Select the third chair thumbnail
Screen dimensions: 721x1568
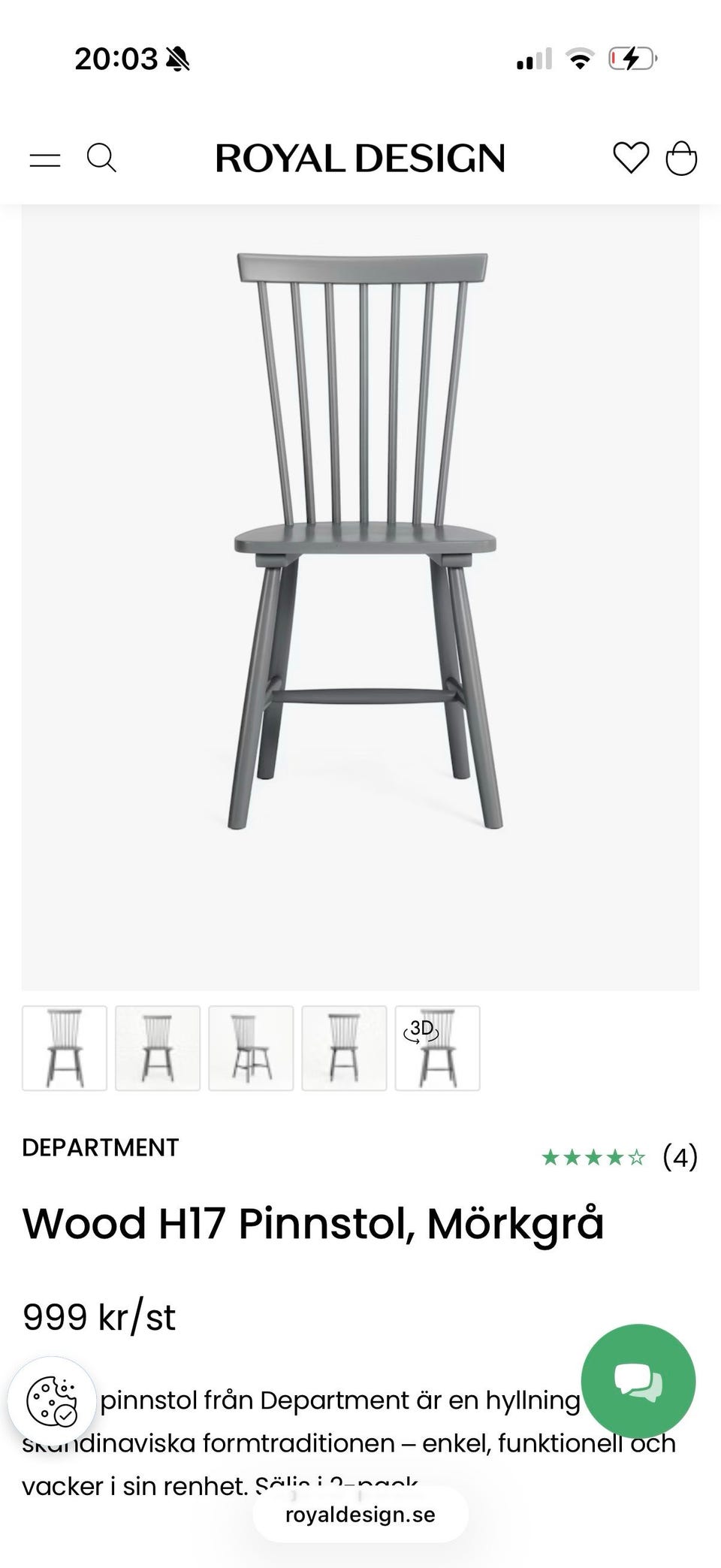pyautogui.click(x=251, y=1048)
